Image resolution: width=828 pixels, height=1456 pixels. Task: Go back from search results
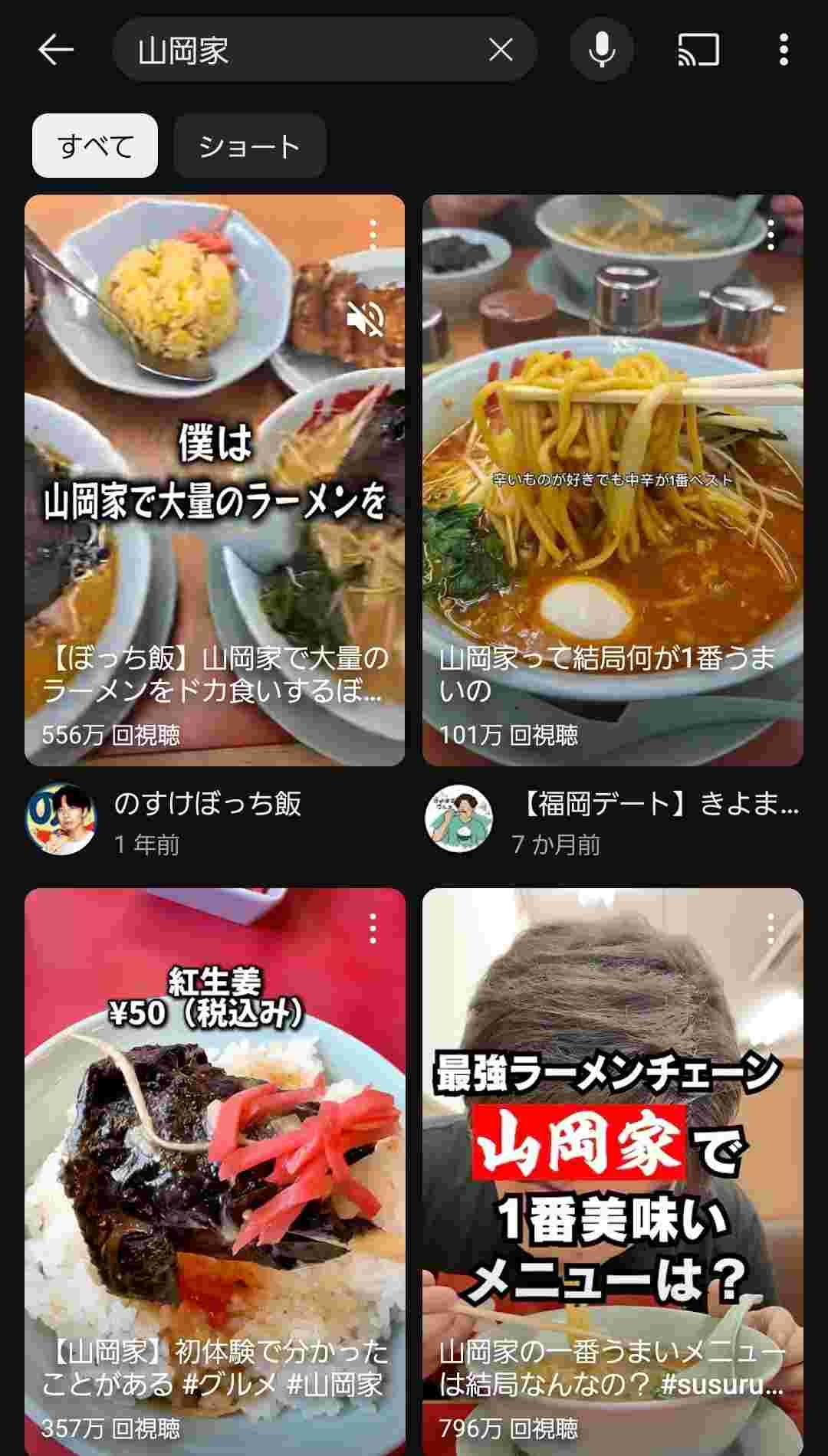[56, 51]
